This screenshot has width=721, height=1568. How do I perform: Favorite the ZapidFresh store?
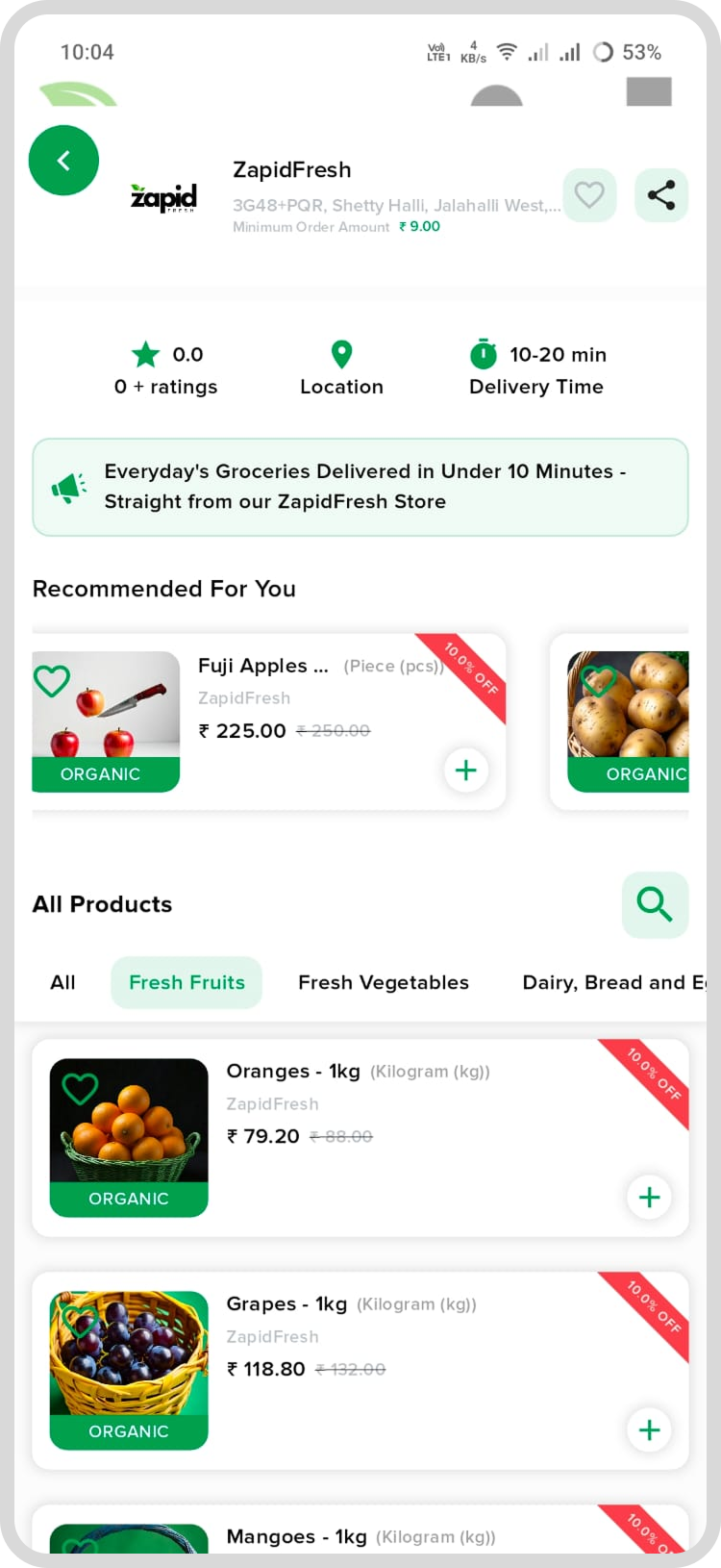point(589,195)
